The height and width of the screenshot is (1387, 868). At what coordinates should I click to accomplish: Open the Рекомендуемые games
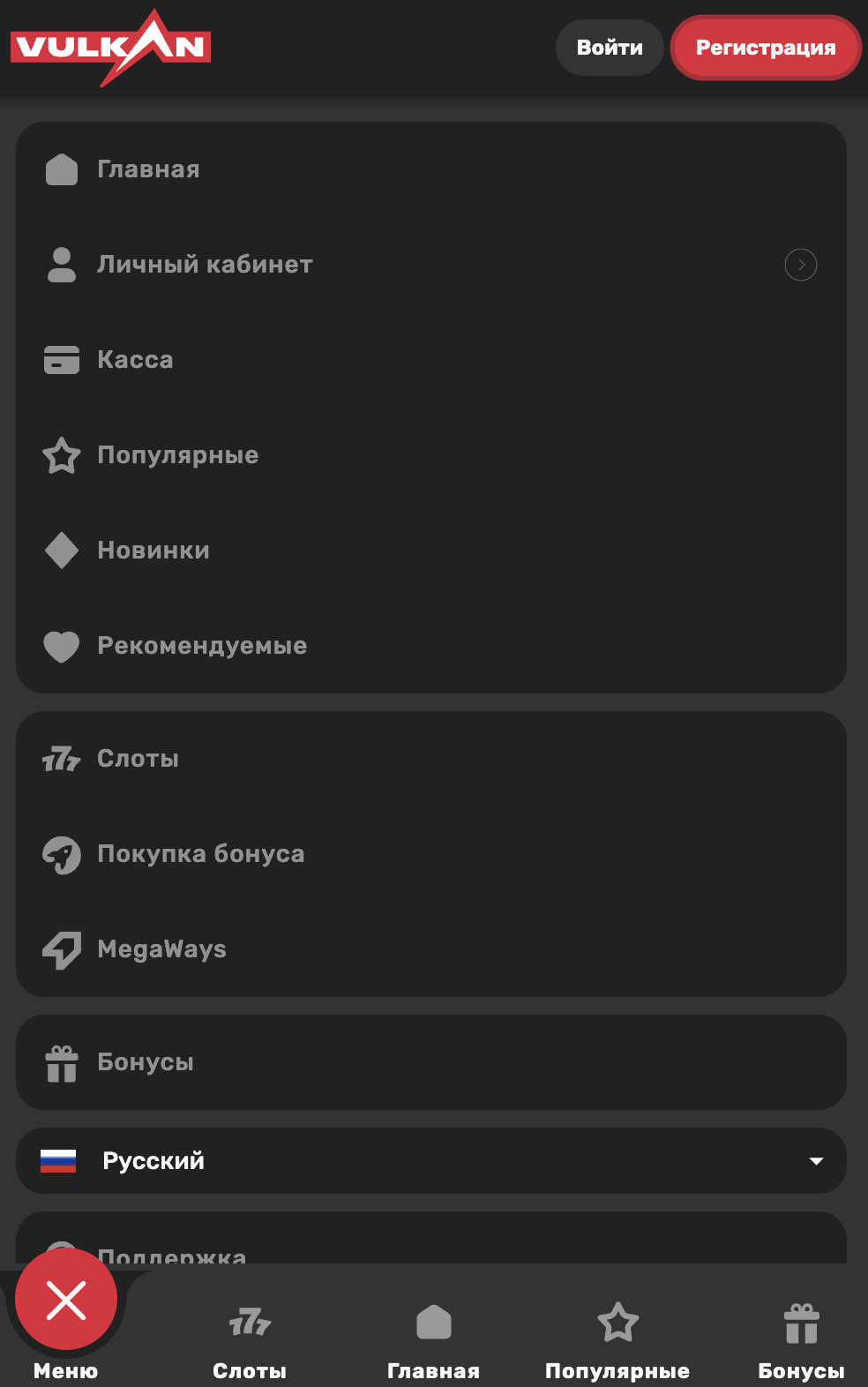point(202,646)
